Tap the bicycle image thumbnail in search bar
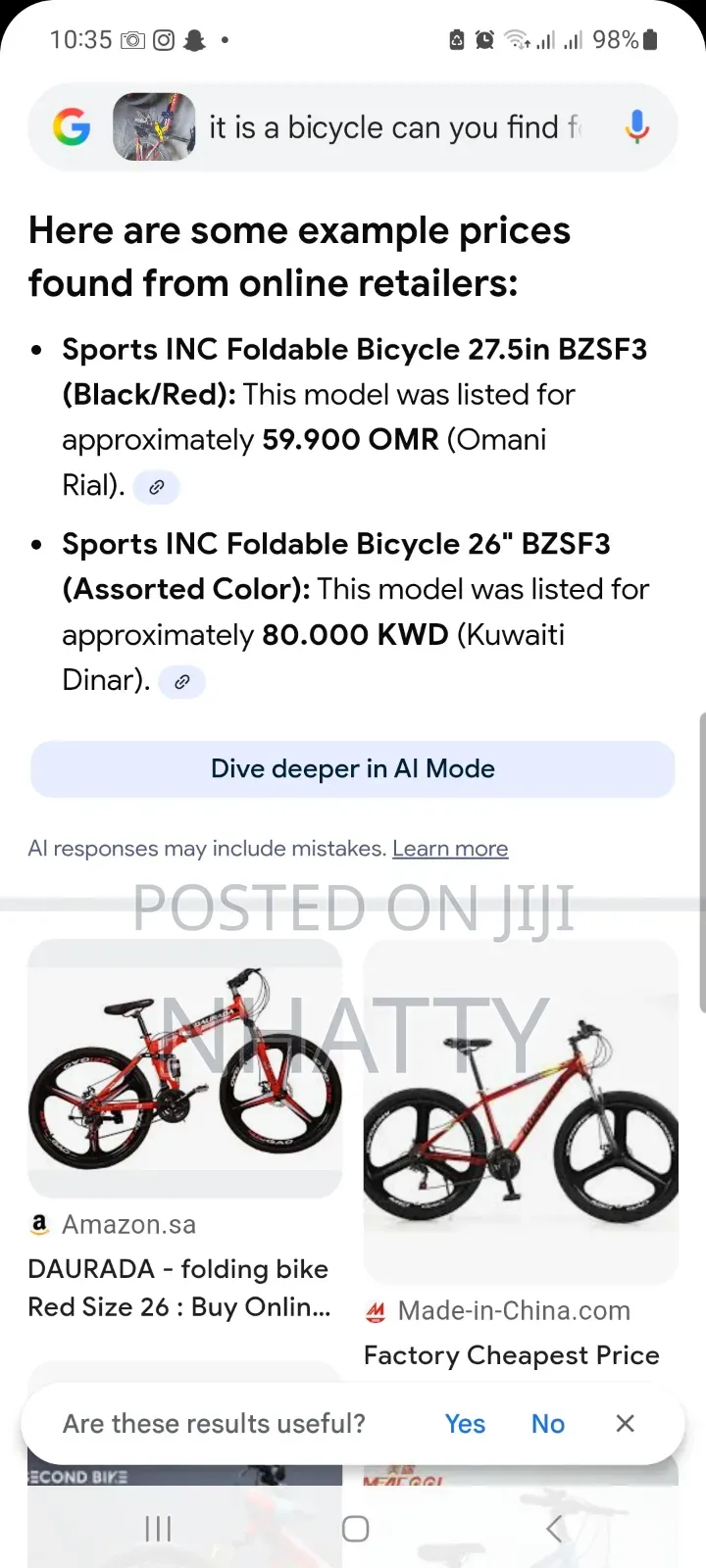The height and width of the screenshot is (1568, 706). (x=154, y=127)
